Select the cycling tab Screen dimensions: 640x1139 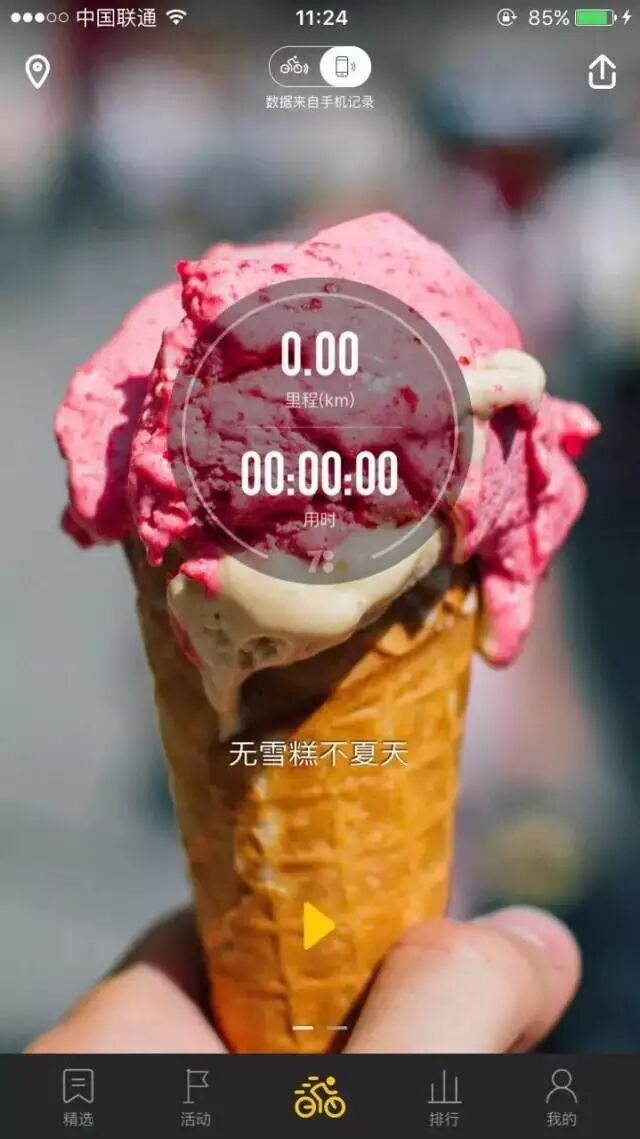tap(320, 1096)
